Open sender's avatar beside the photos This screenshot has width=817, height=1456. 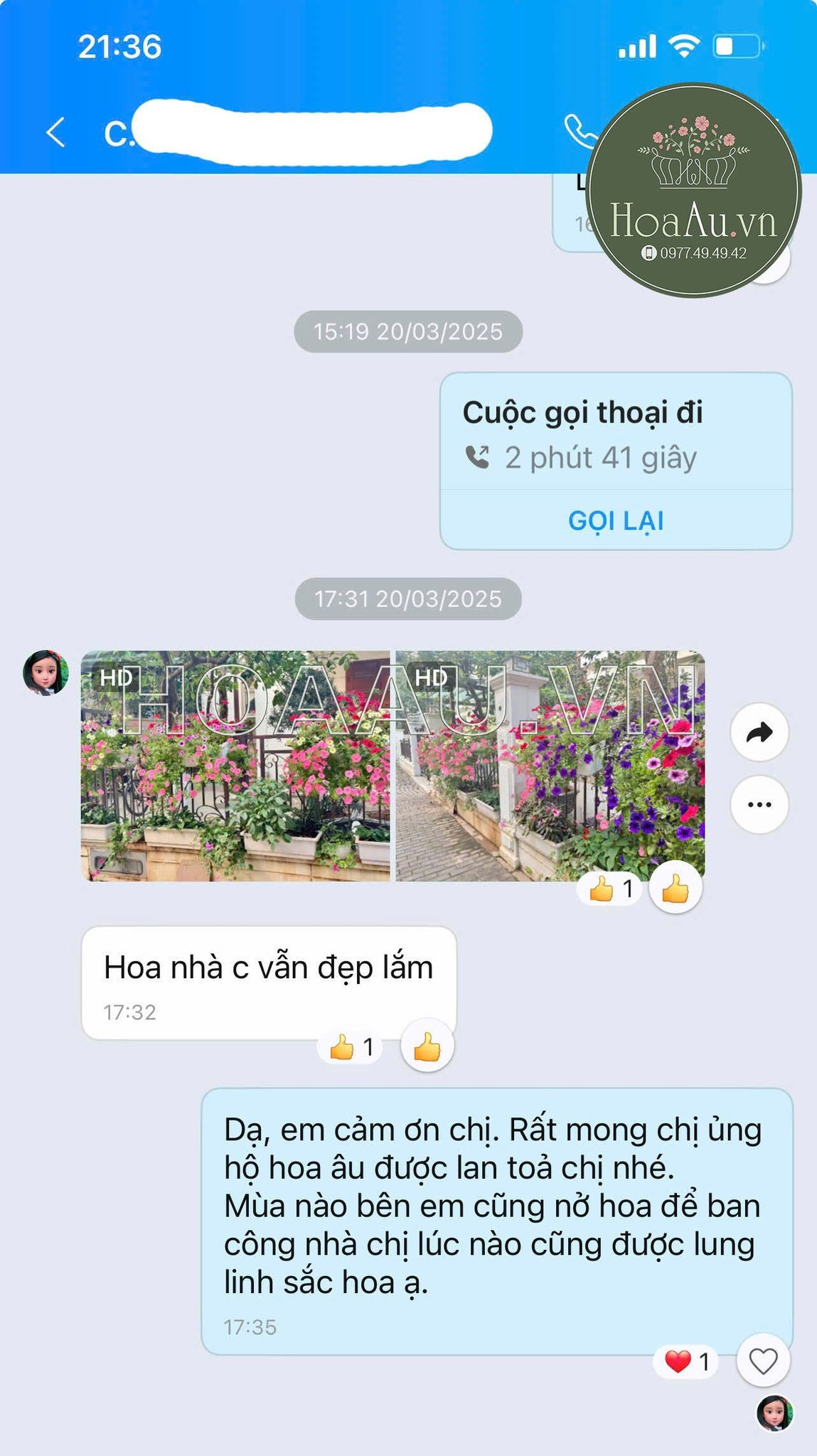[46, 673]
